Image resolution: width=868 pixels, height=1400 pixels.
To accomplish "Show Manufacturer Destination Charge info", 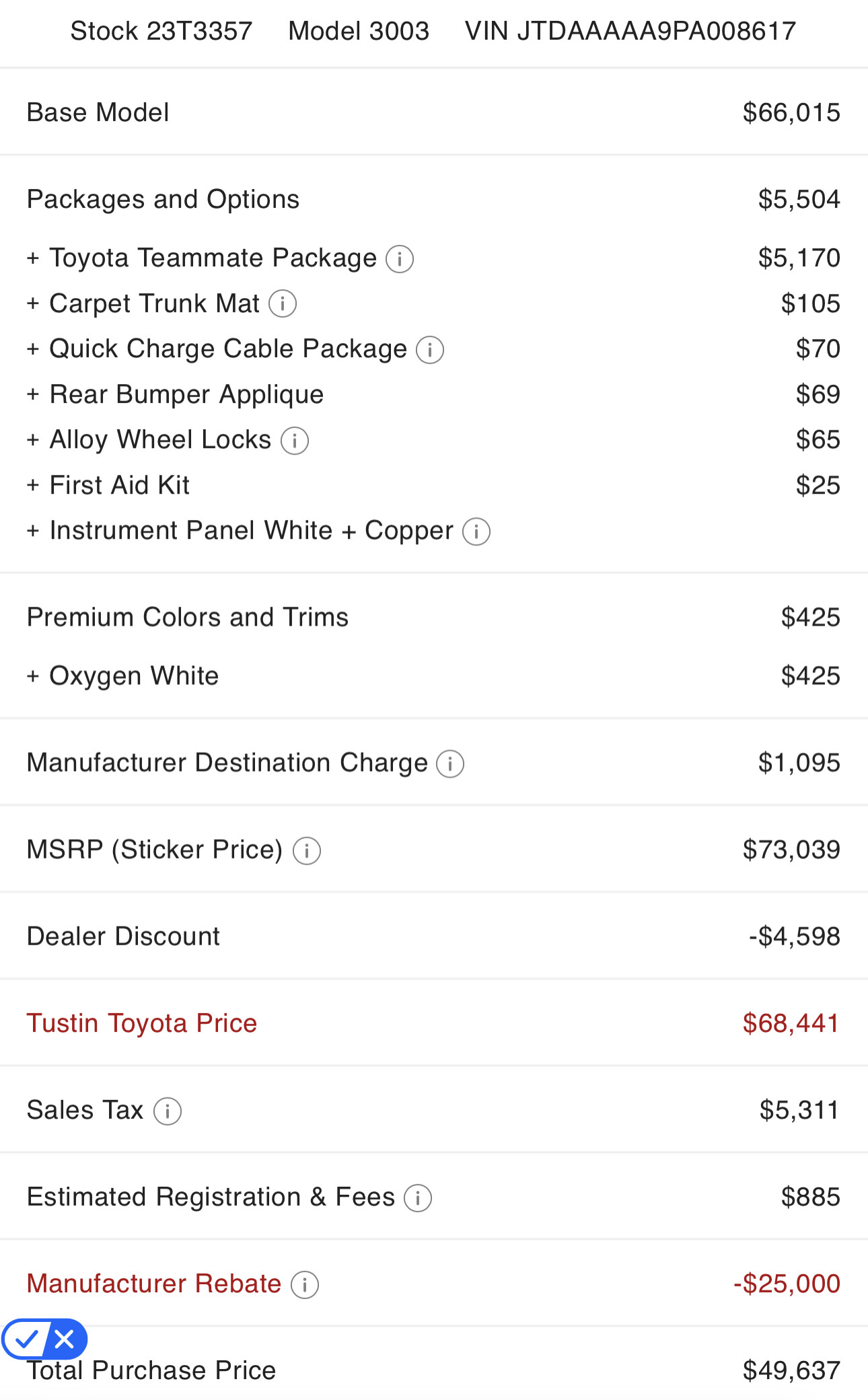I will coord(450,764).
